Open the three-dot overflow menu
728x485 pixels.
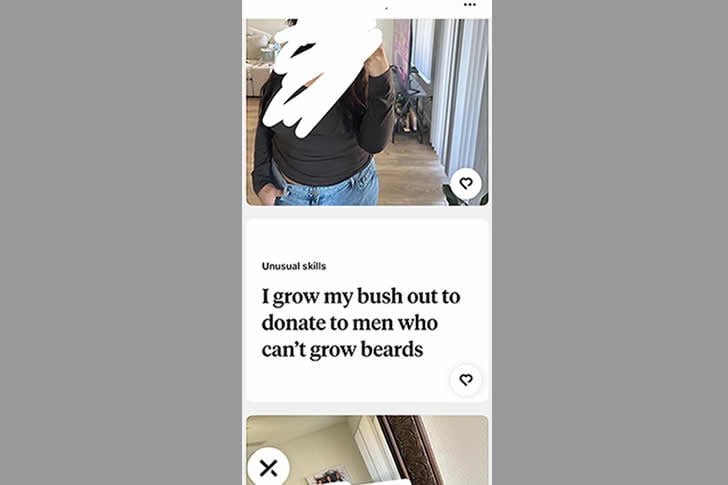[x=470, y=5]
